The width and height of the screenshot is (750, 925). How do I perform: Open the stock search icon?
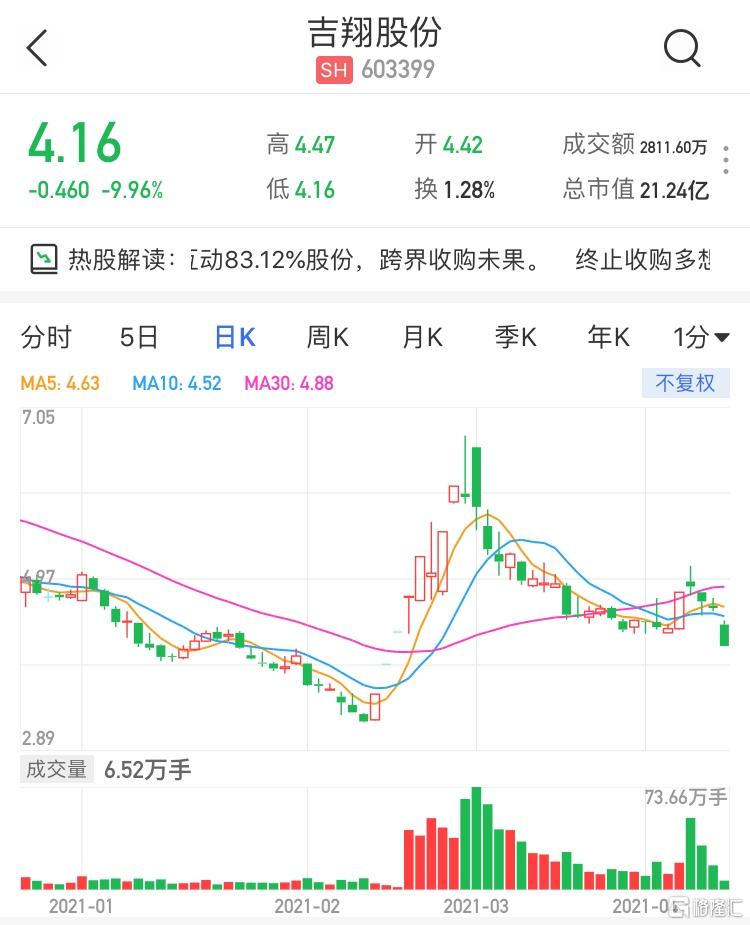click(682, 47)
